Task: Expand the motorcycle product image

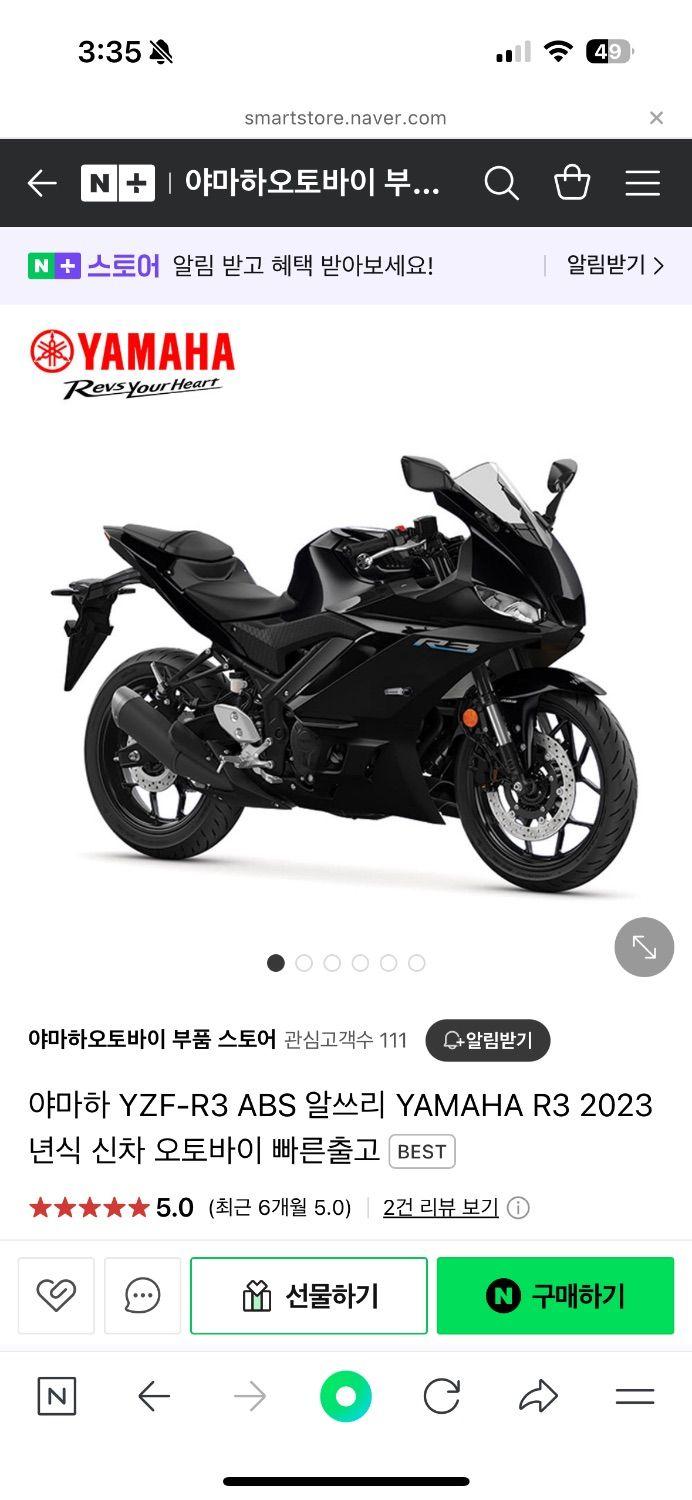Action: pos(644,947)
